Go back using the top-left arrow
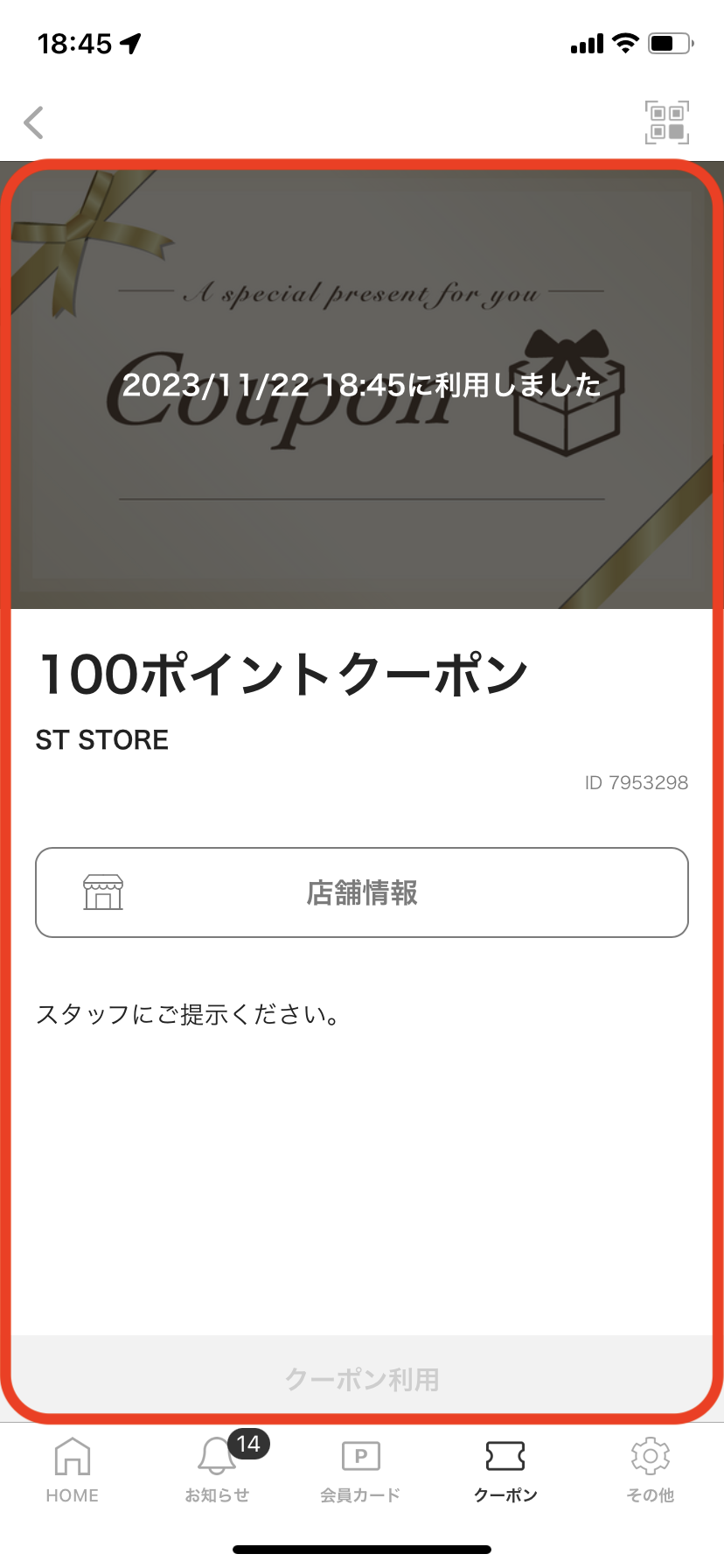The image size is (724, 1568). (34, 122)
